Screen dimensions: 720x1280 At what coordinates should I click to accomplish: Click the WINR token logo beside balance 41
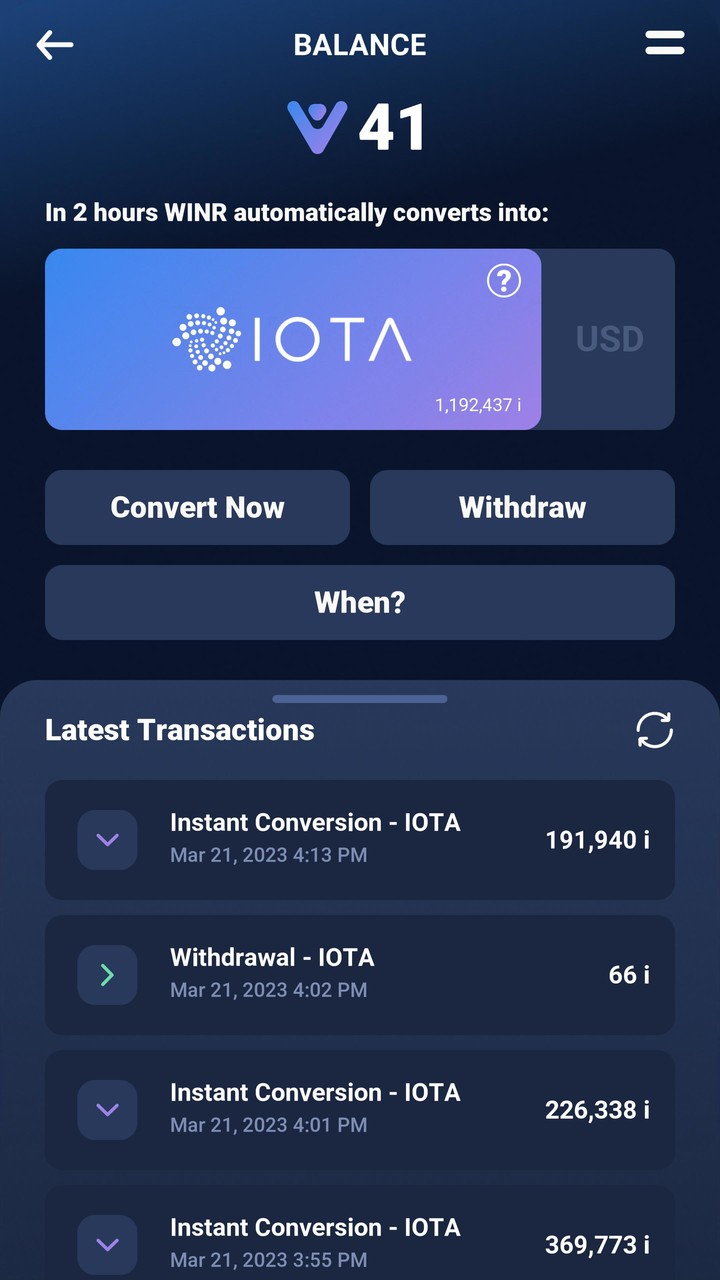point(317,127)
